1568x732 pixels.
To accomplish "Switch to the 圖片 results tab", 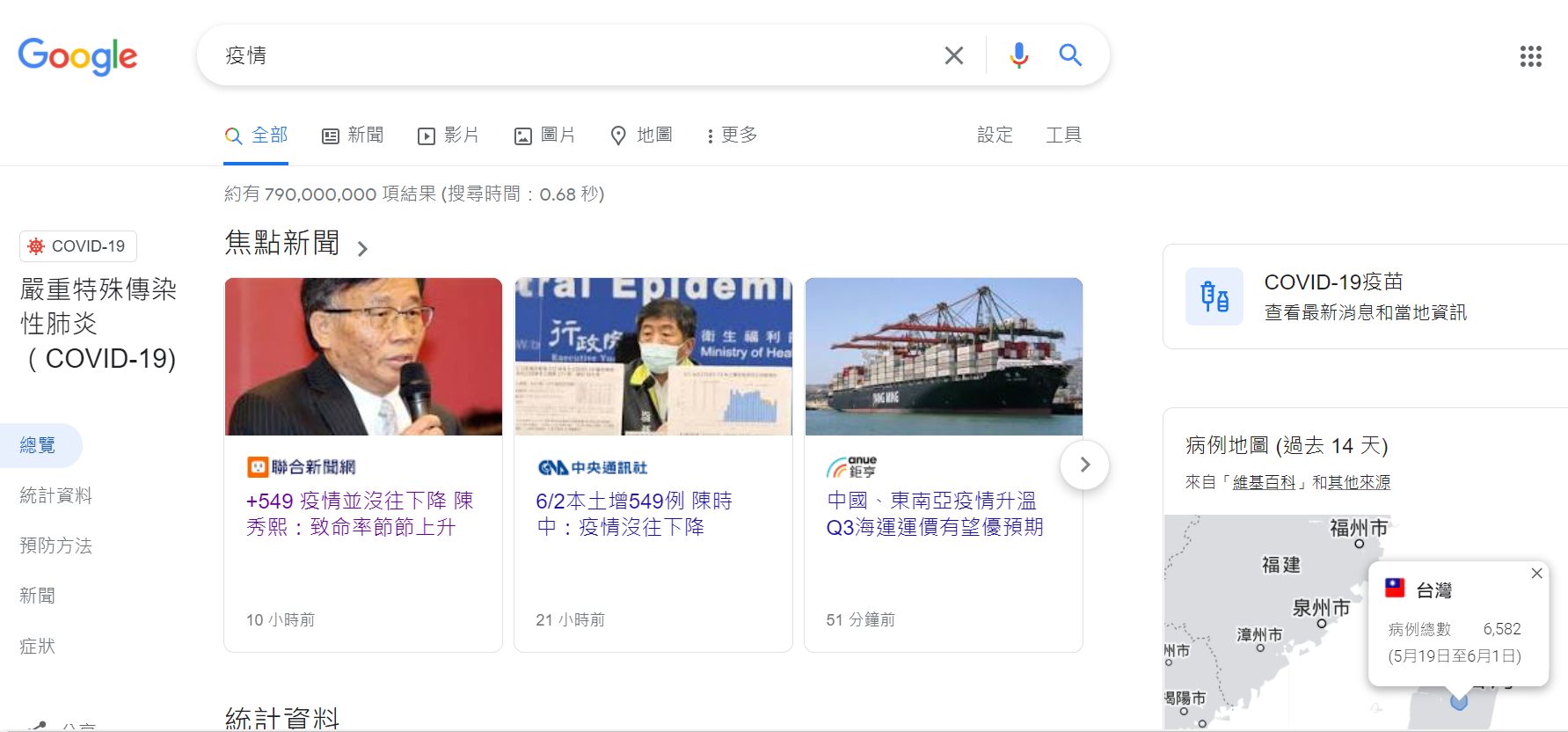I will 545,135.
